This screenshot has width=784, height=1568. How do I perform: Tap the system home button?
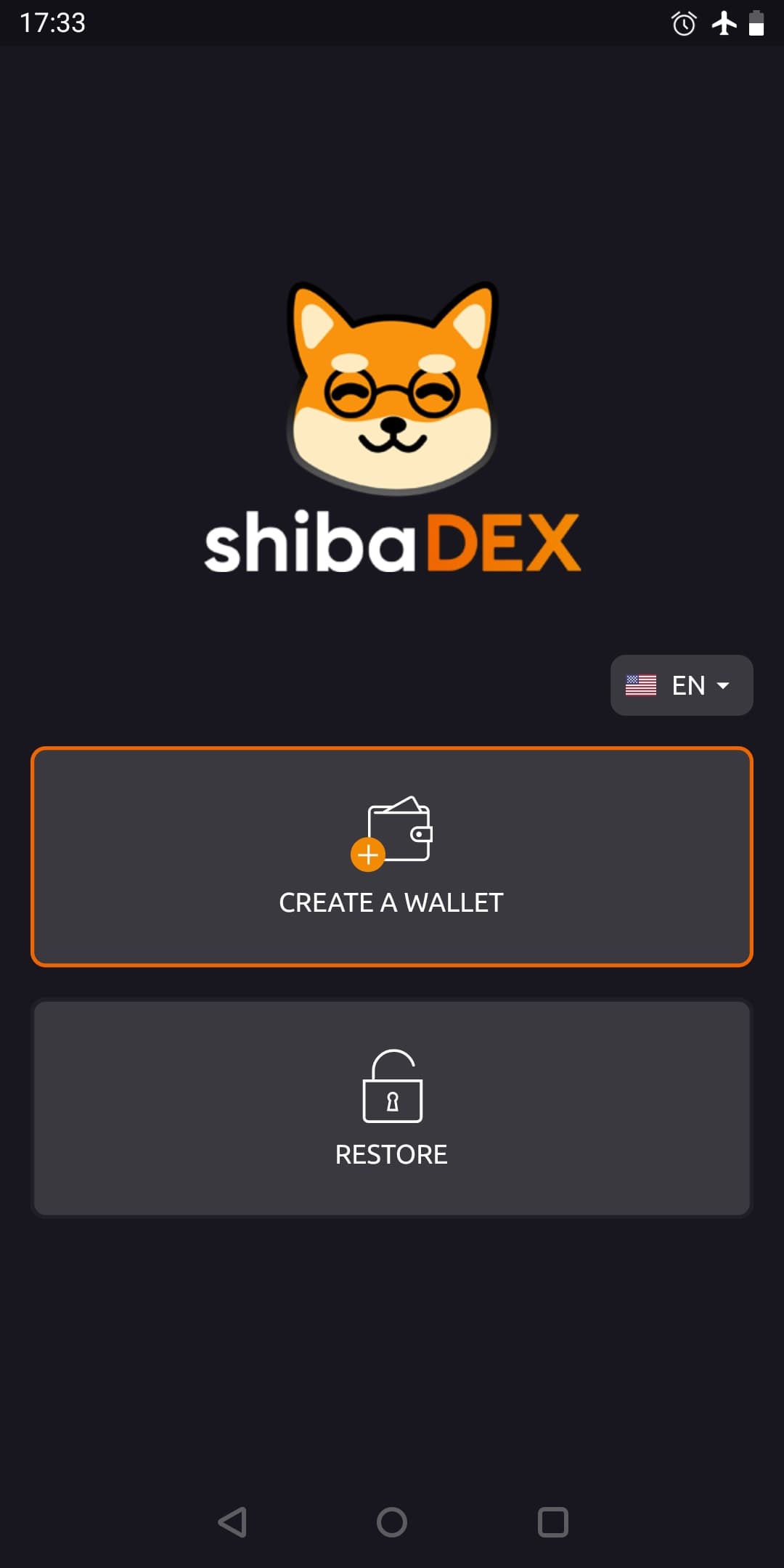coord(392,1522)
